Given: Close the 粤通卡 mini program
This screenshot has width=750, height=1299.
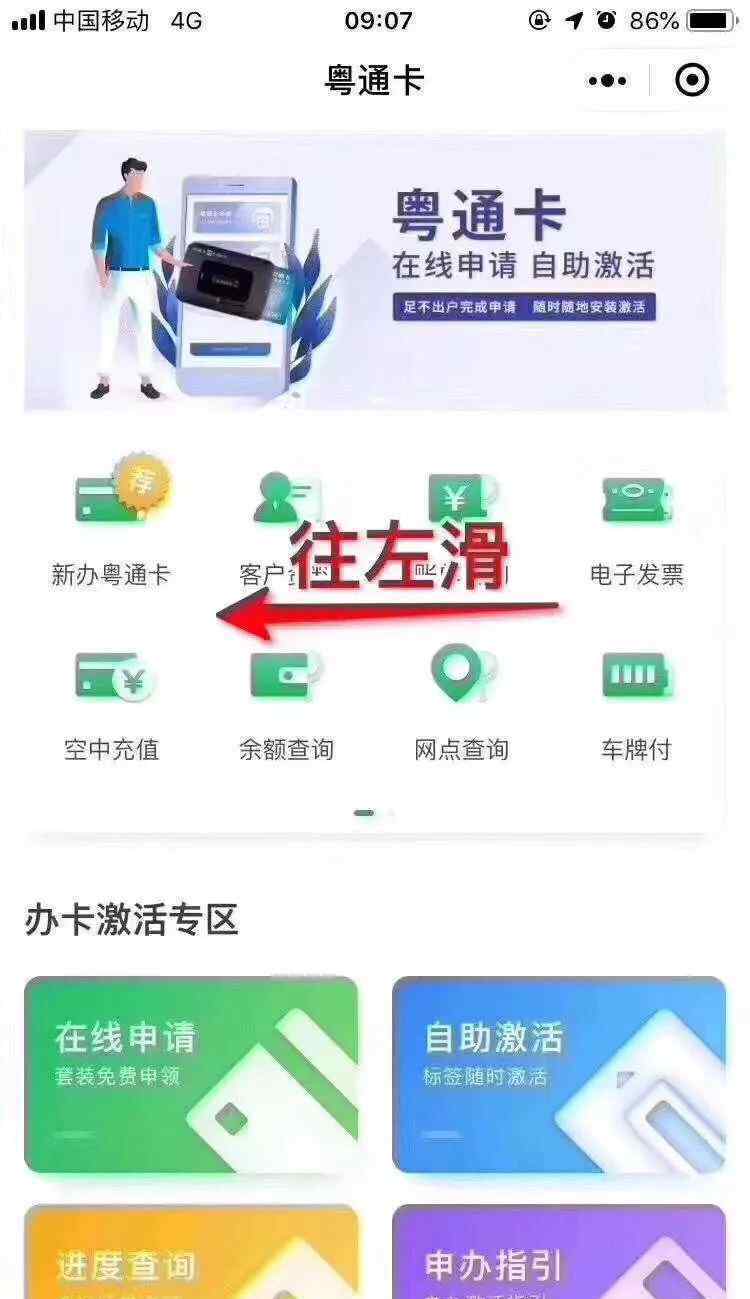Looking at the screenshot, I should [692, 80].
